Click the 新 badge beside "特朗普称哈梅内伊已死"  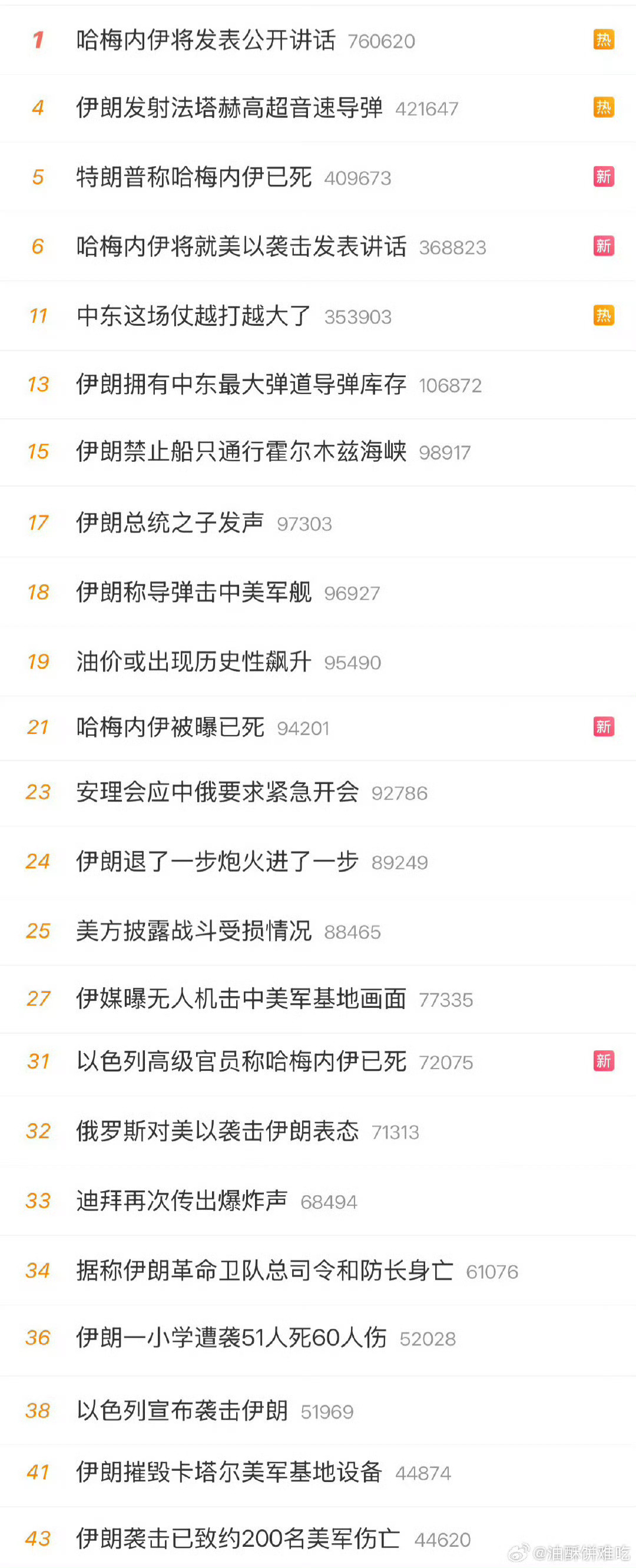pos(603,177)
